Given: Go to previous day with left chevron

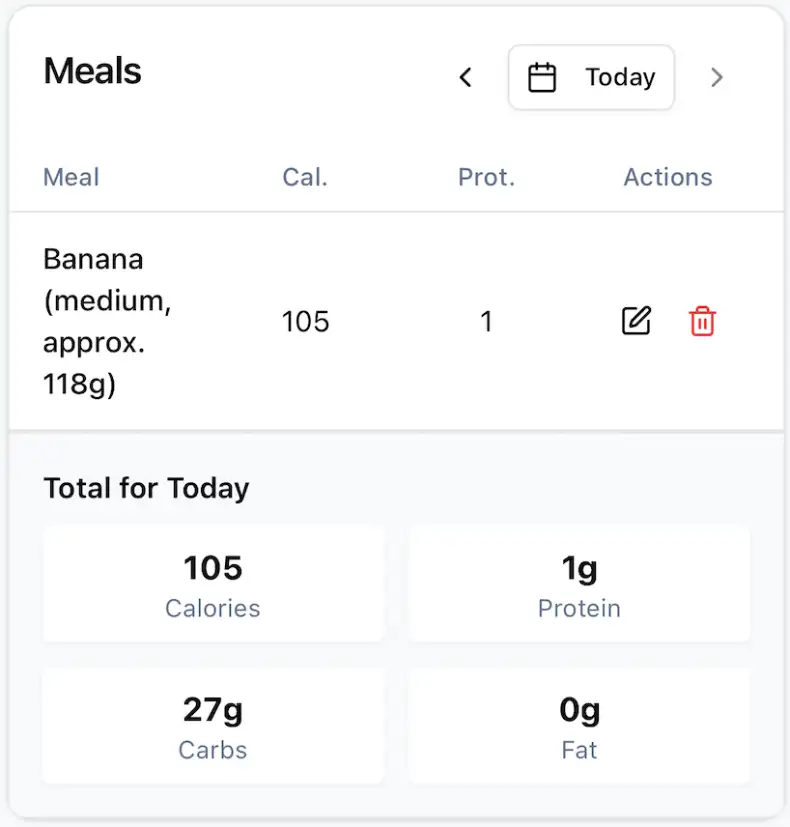Looking at the screenshot, I should click(x=465, y=76).
